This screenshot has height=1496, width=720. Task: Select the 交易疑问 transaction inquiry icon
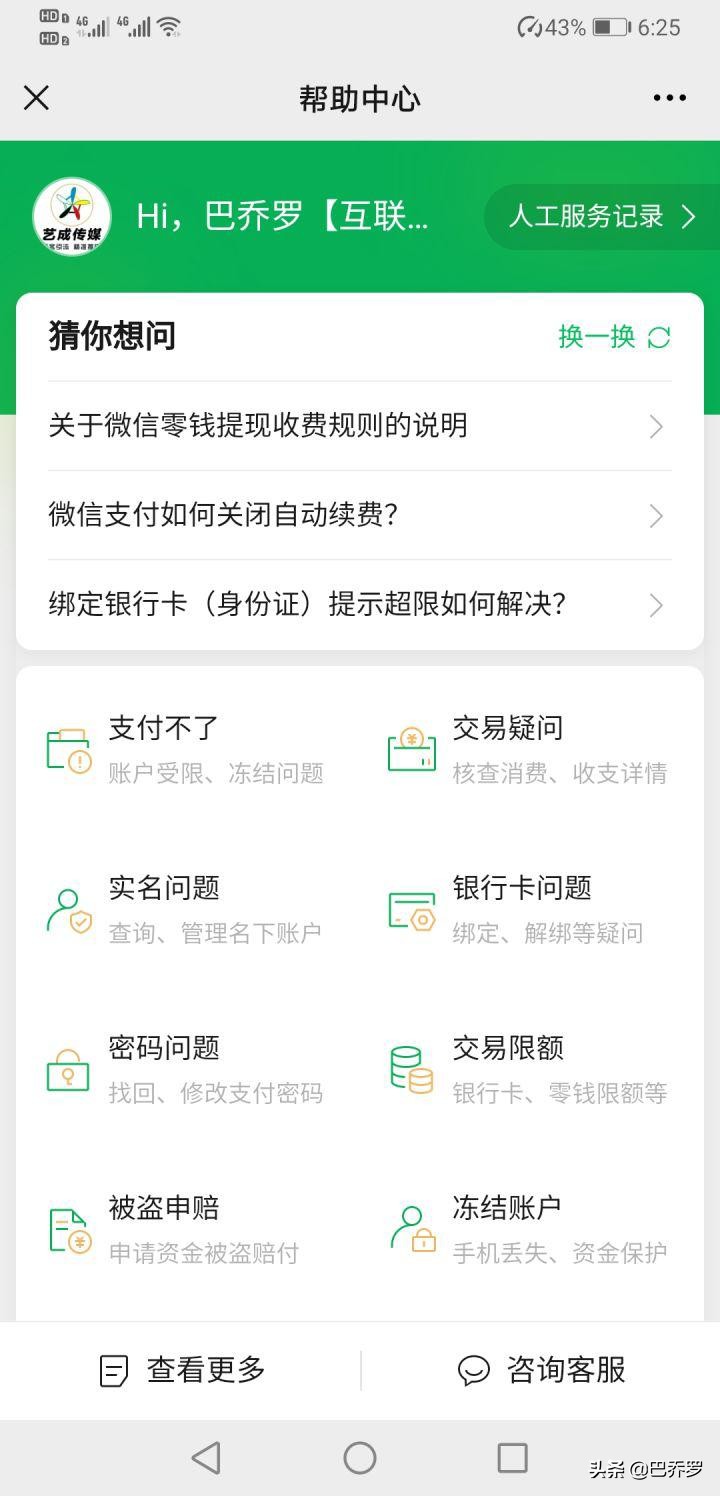410,748
